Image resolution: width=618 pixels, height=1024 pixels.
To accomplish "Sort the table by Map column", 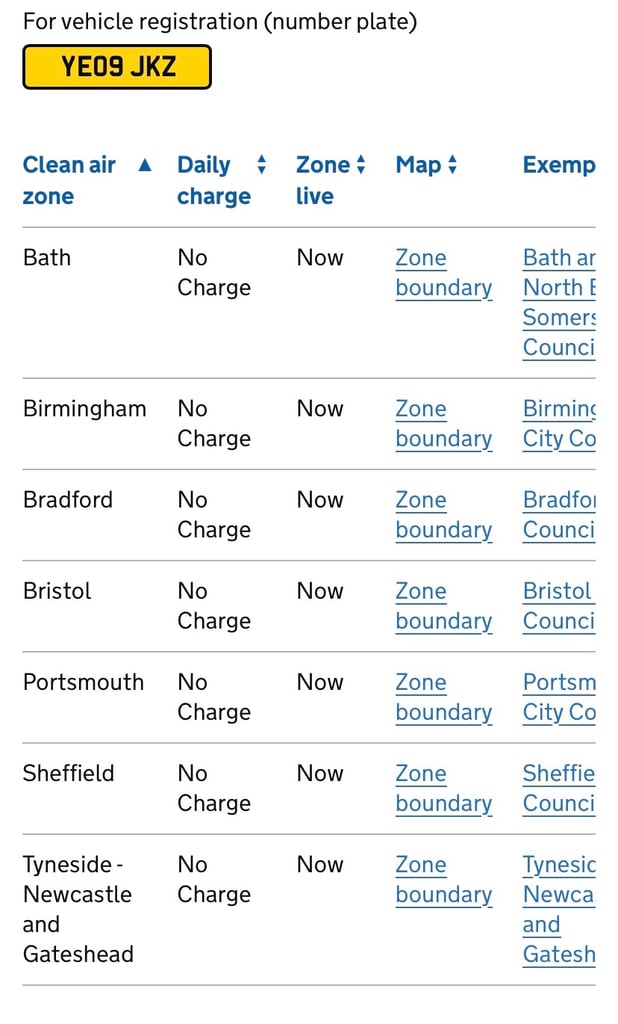I will (426, 165).
